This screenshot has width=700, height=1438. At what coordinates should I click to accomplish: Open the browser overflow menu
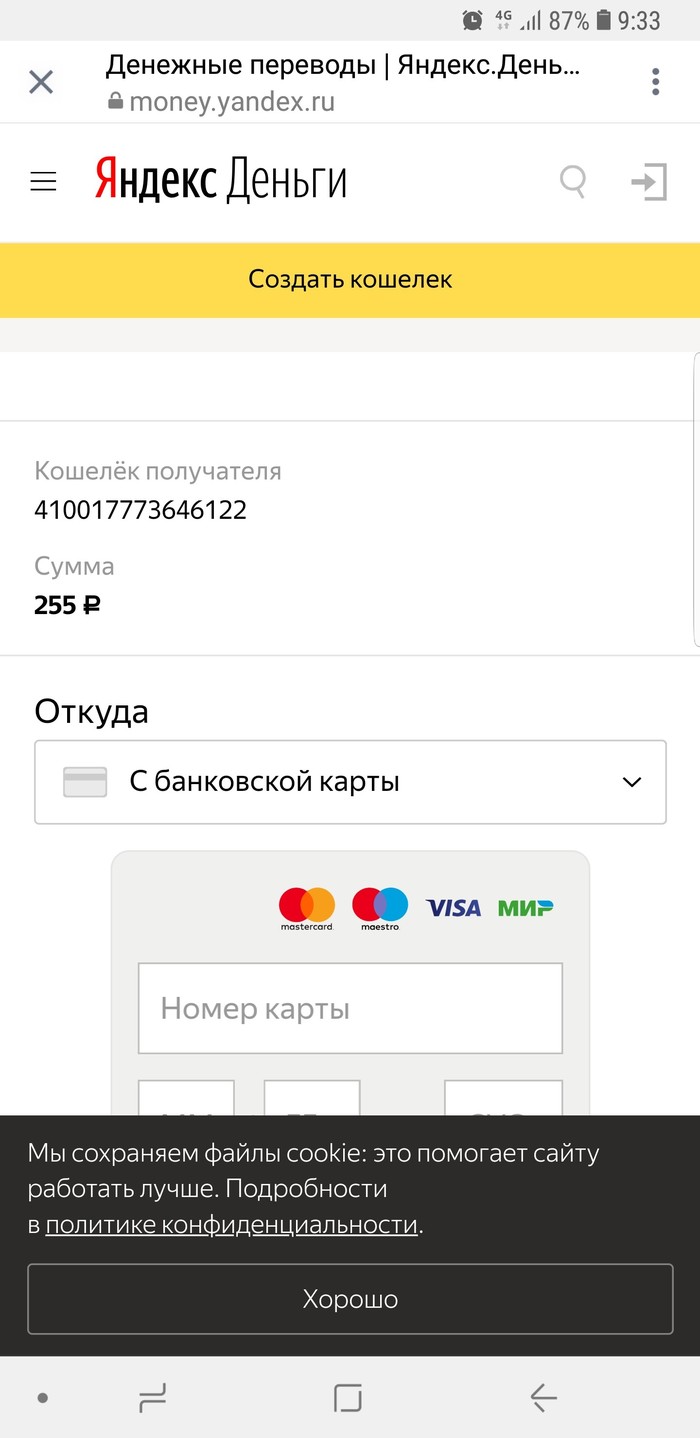point(655,82)
